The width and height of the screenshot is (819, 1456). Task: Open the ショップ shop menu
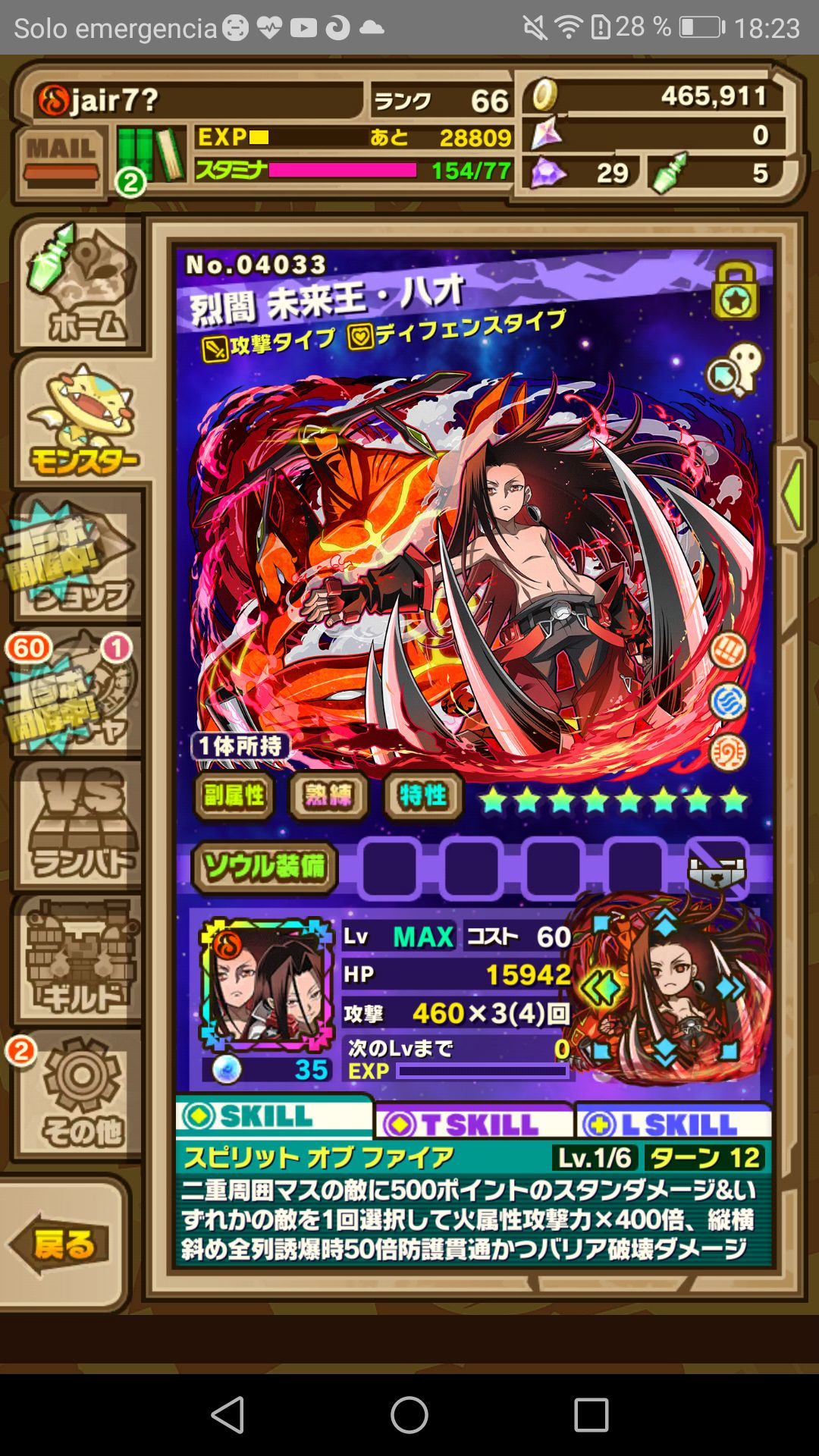76,556
